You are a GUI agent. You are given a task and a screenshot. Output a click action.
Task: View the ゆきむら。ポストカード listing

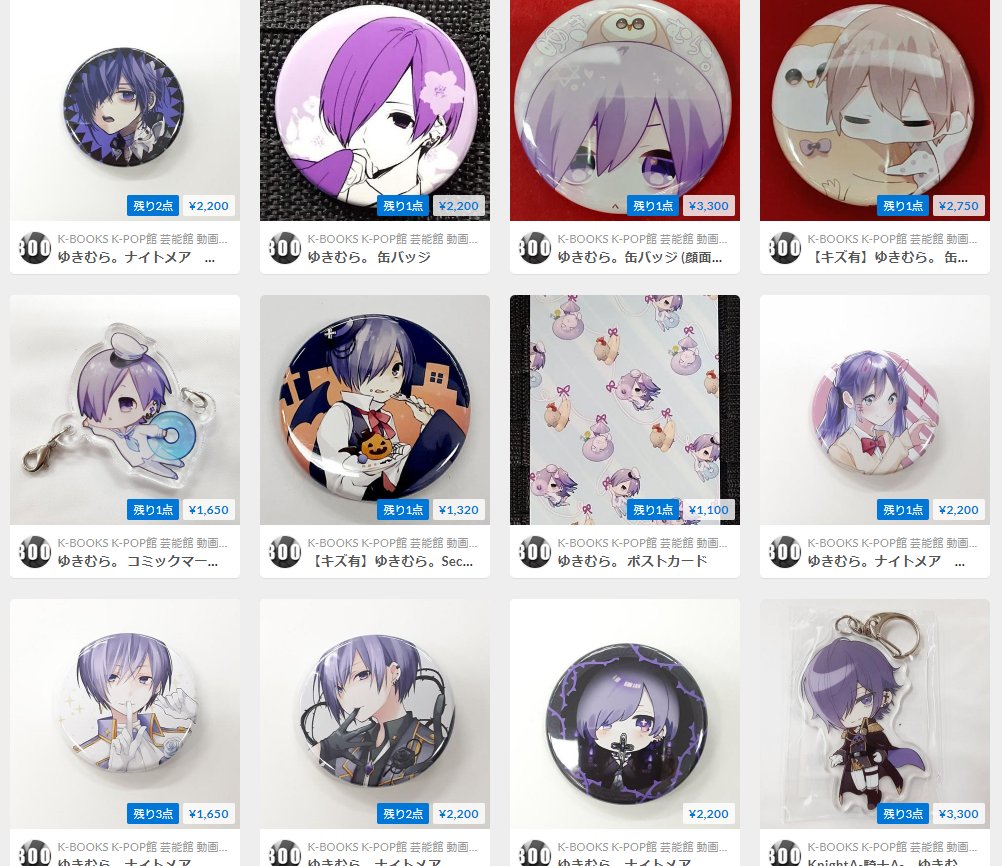624,410
